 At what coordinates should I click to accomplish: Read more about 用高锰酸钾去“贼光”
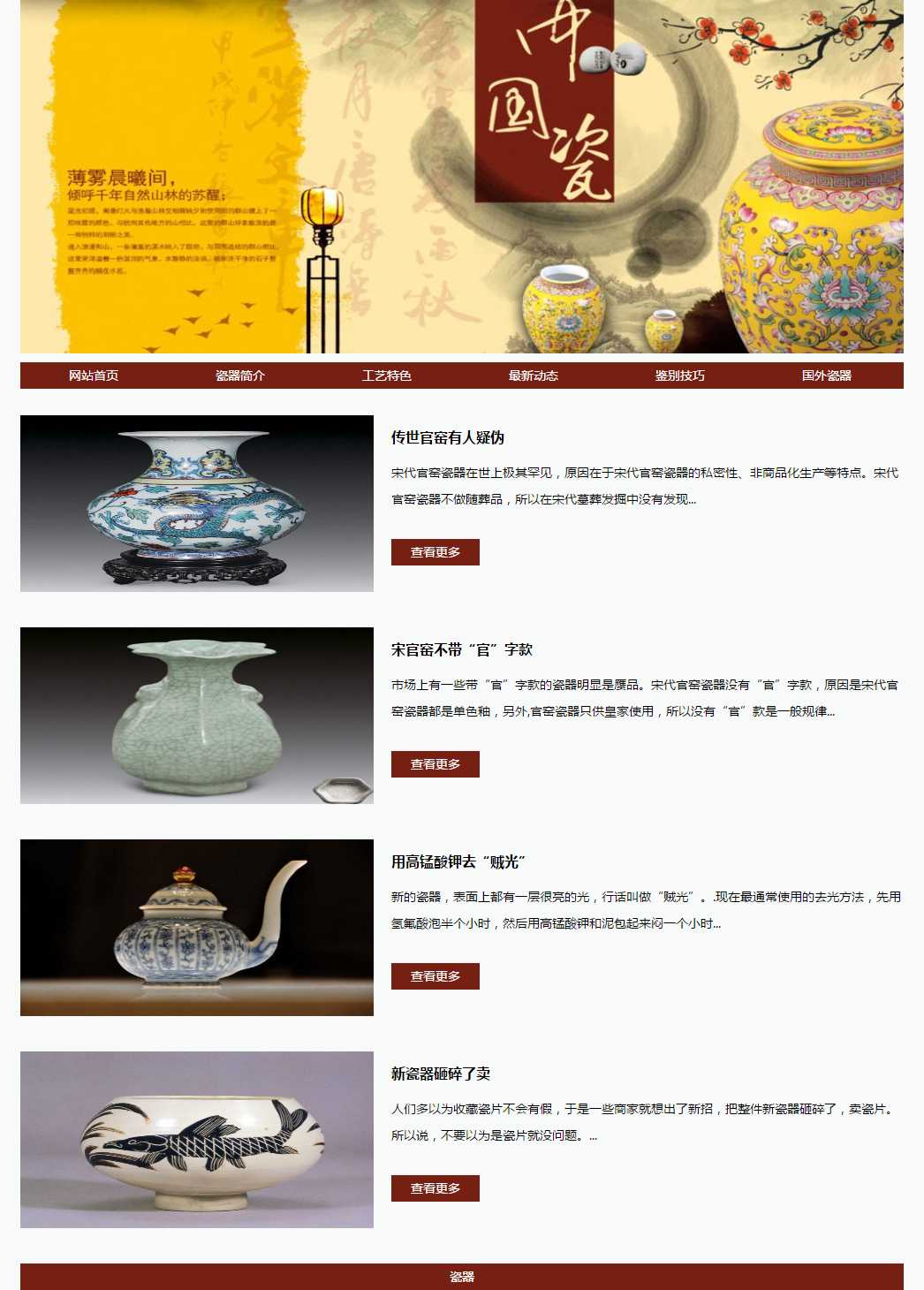click(x=435, y=976)
